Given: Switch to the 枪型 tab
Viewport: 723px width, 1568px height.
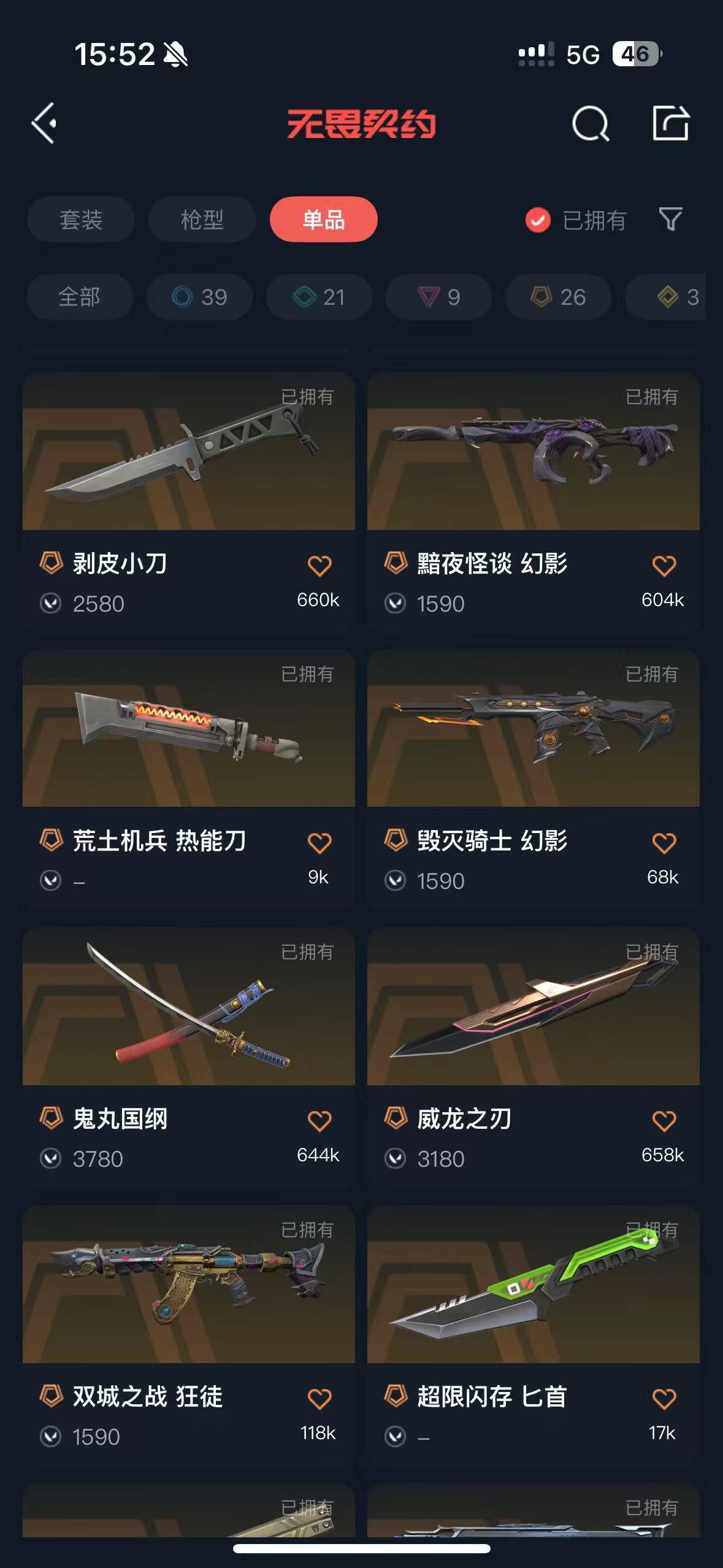Looking at the screenshot, I should pyautogui.click(x=202, y=220).
